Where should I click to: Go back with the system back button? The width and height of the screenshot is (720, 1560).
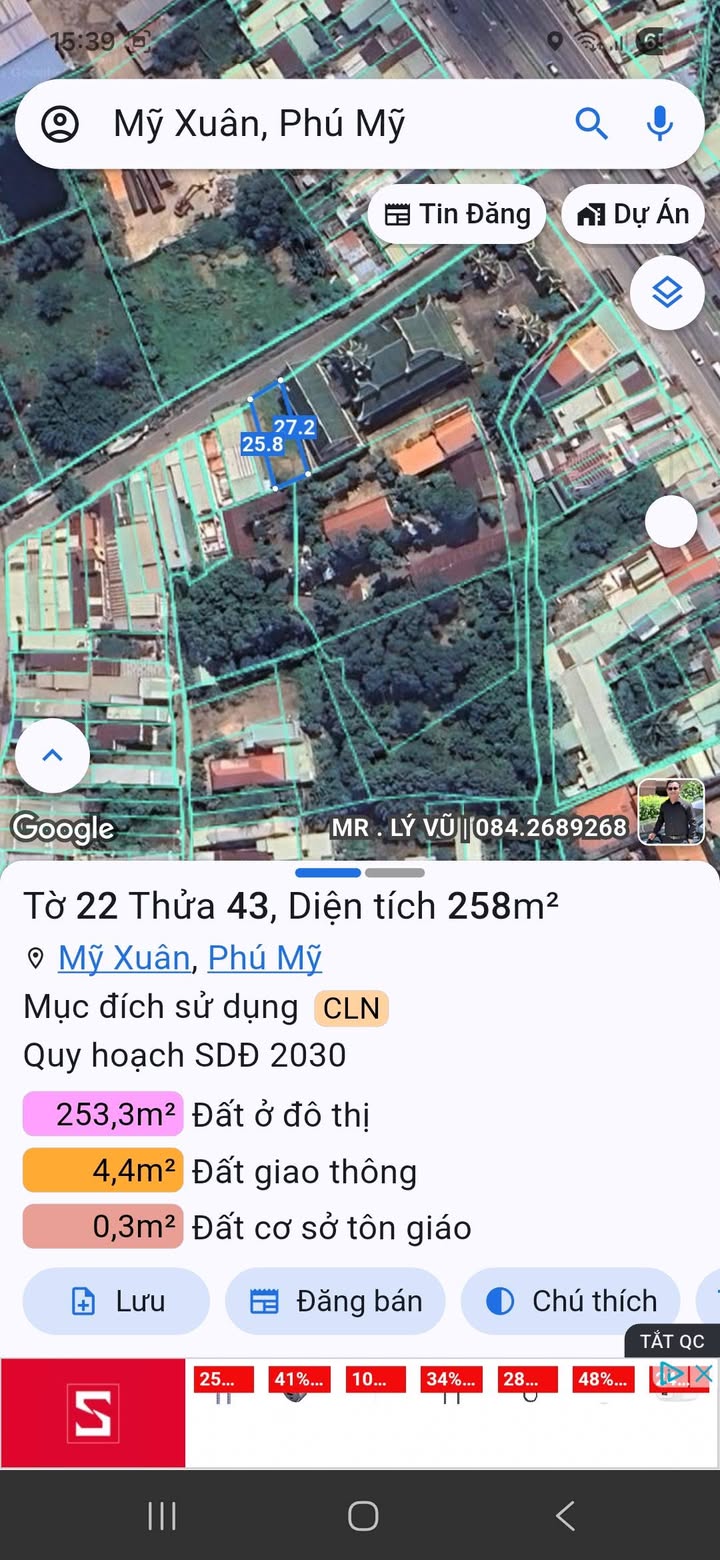click(565, 1516)
